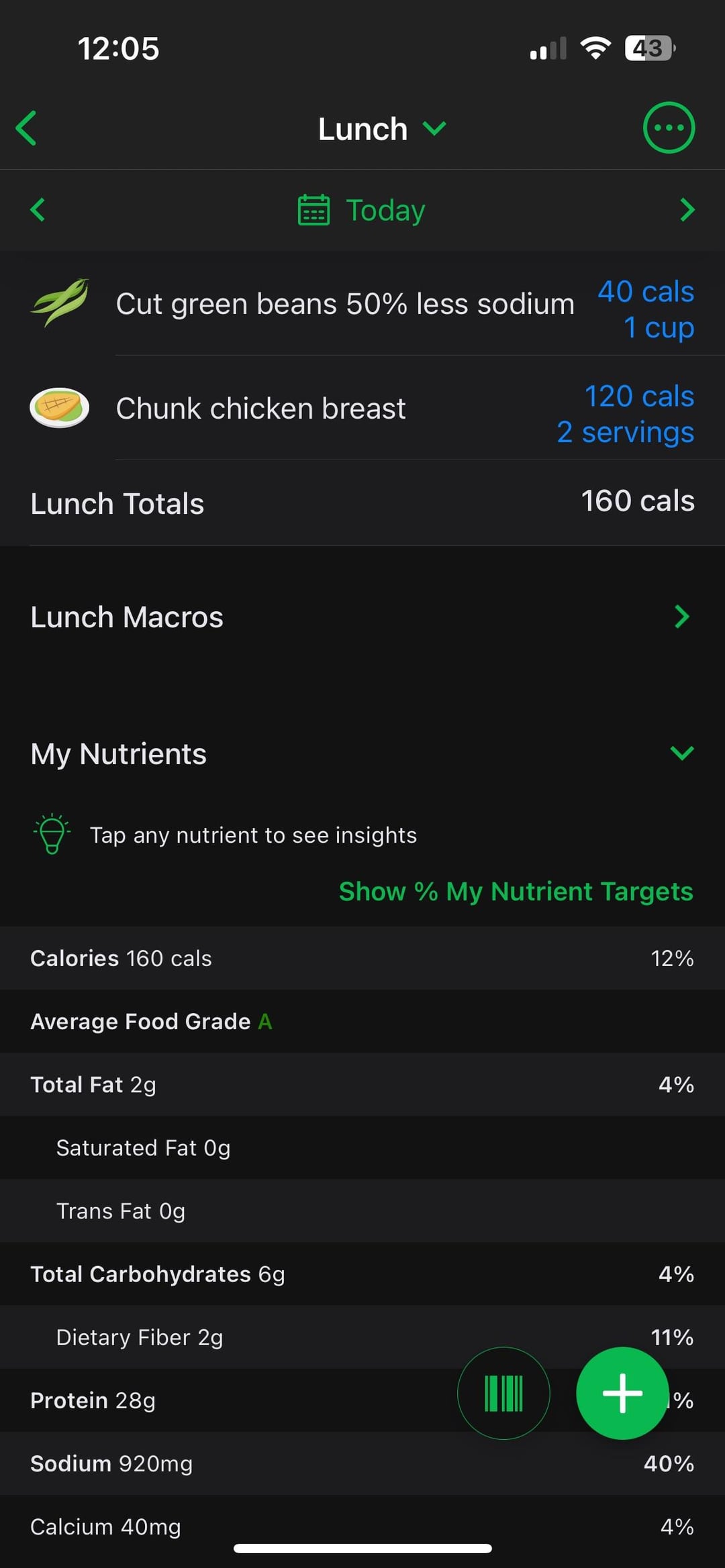Scan a food barcode
This screenshot has height=1568, width=725.
click(503, 1394)
